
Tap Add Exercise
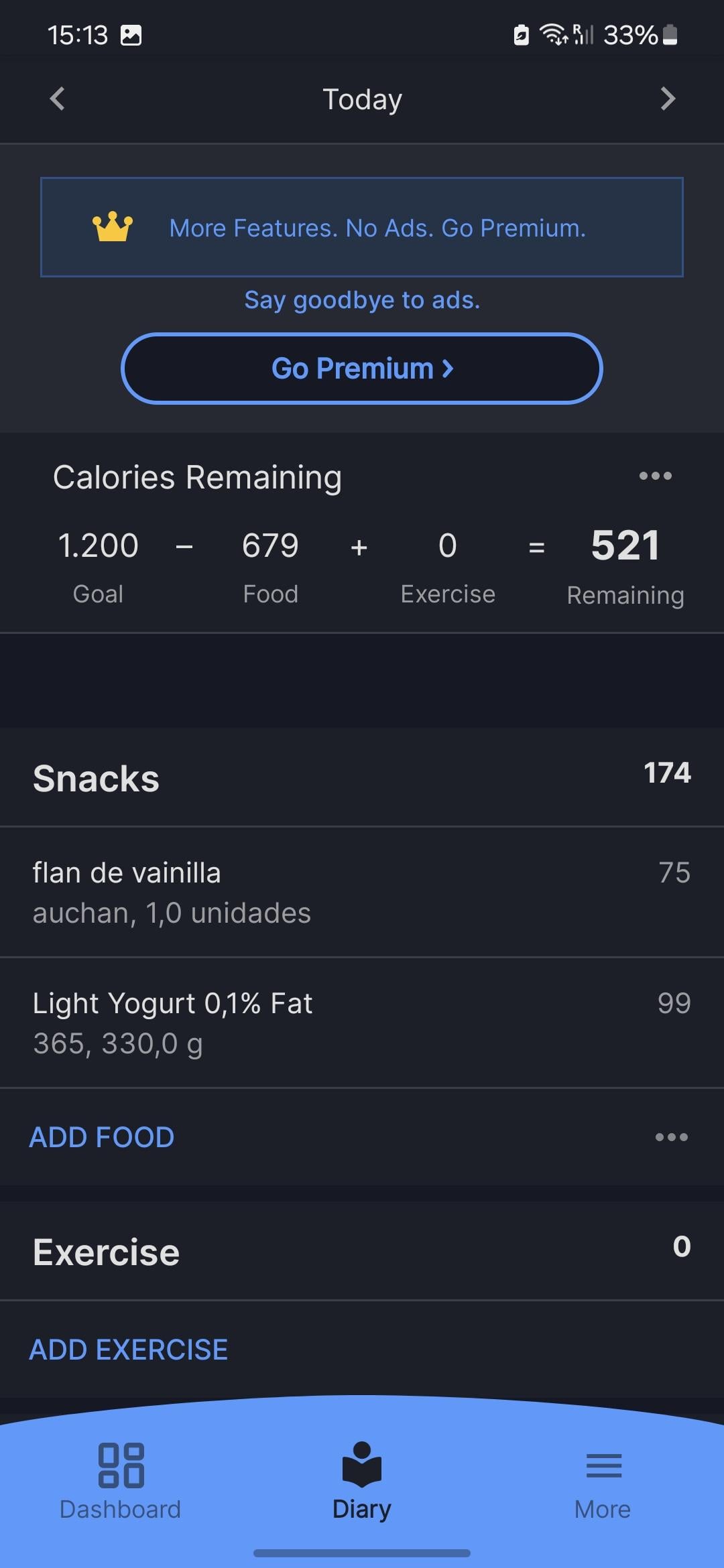coord(129,1350)
